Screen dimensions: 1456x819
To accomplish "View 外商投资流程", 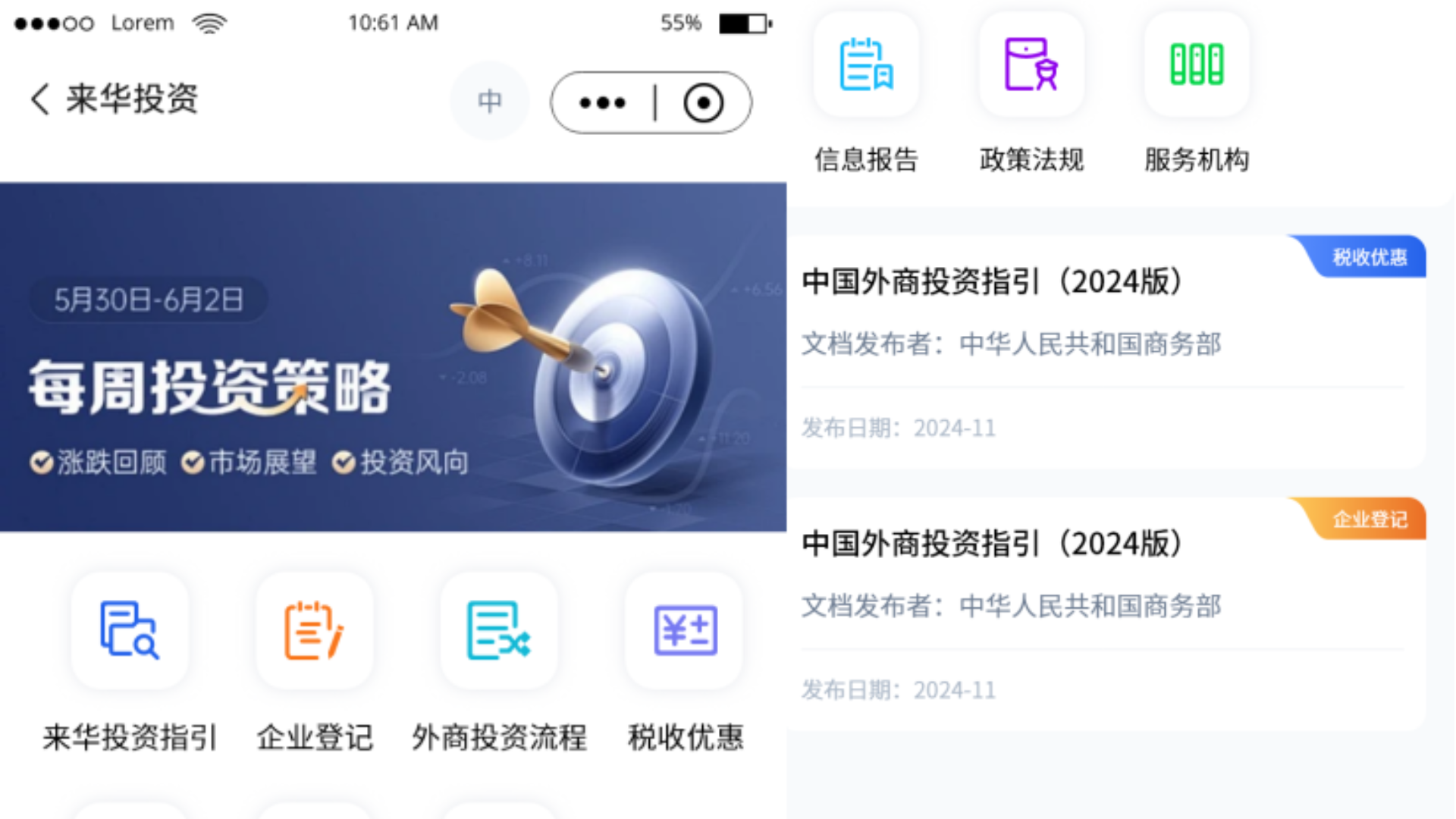I will 499,631.
